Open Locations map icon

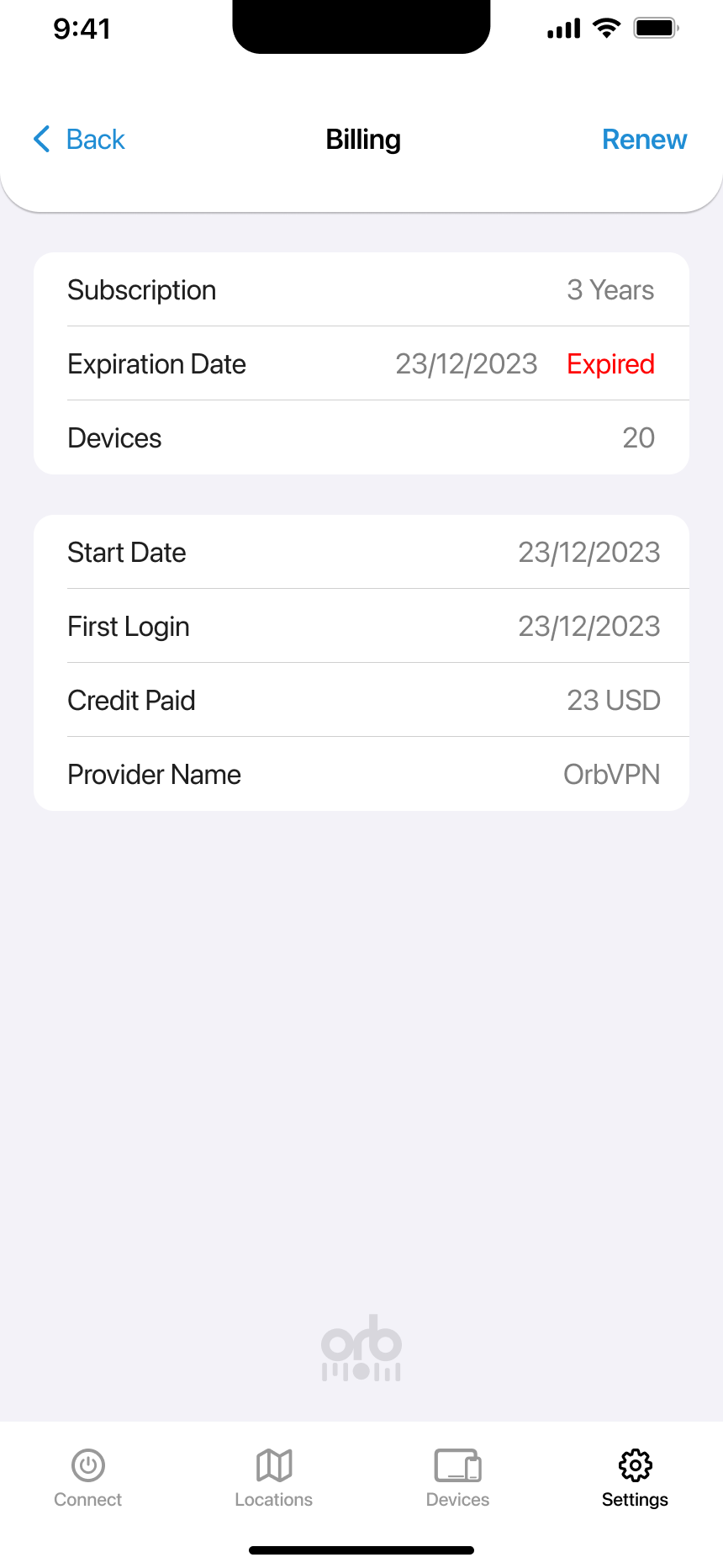(x=273, y=1465)
